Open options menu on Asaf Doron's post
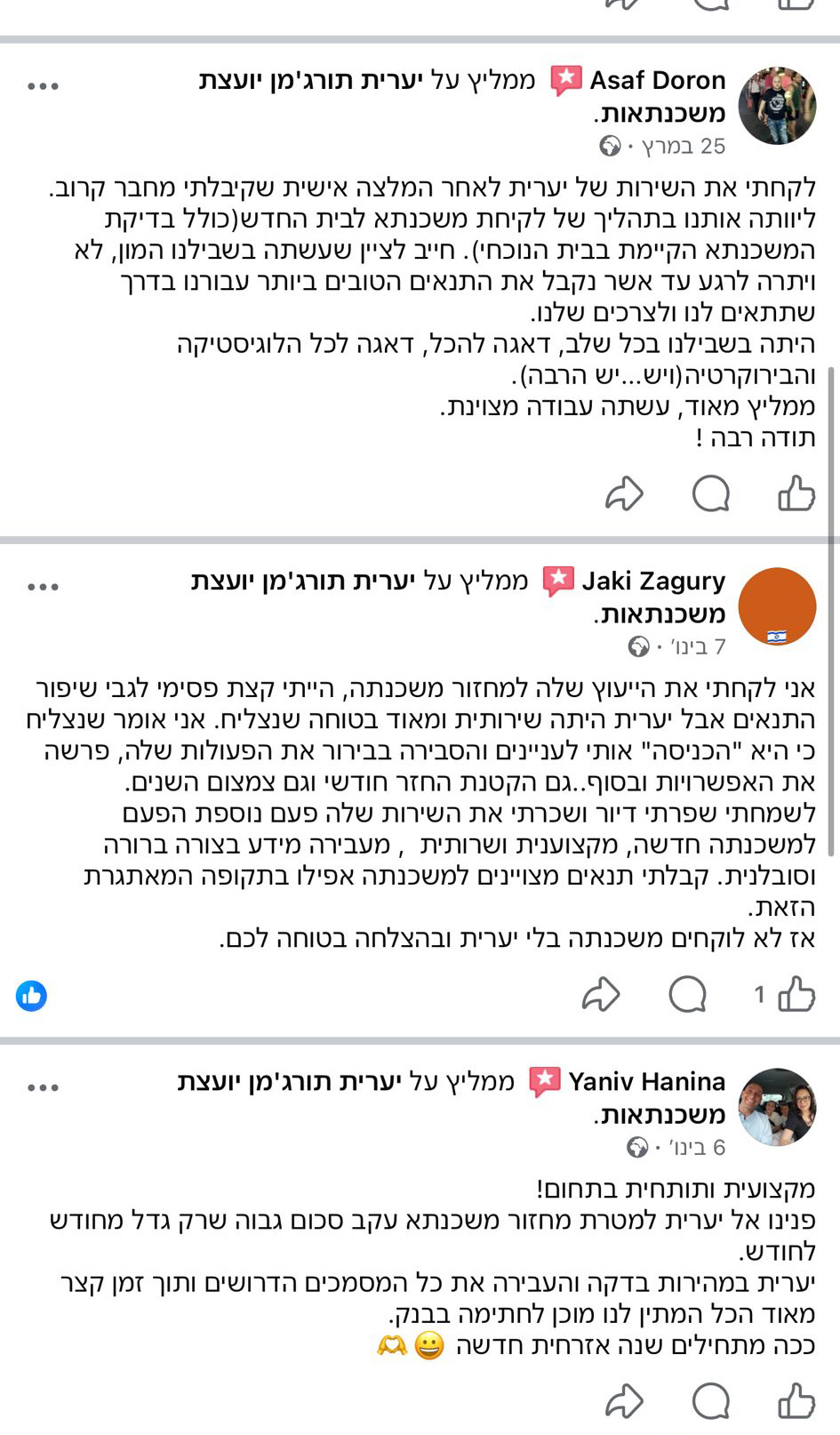 coord(43,86)
